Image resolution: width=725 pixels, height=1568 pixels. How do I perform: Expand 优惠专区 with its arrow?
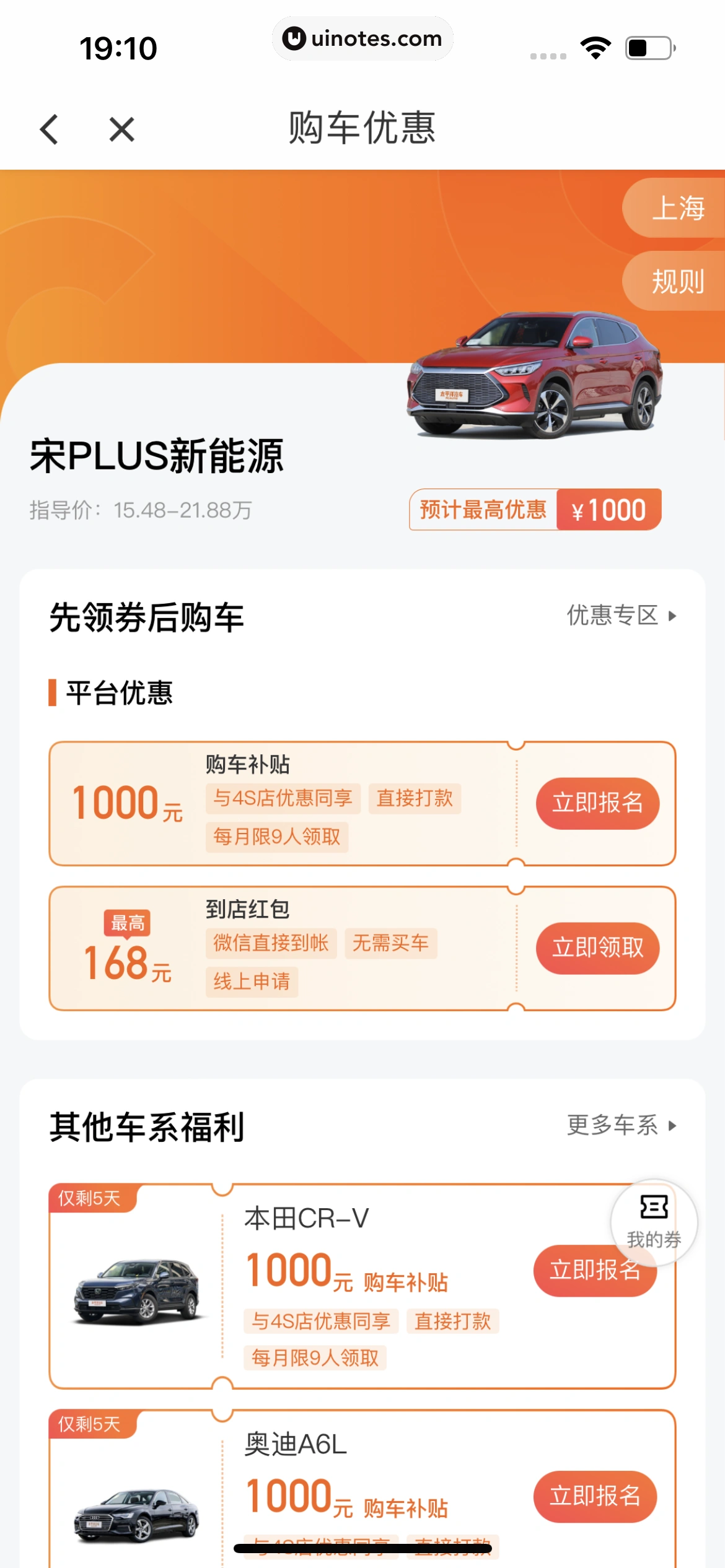(620, 616)
